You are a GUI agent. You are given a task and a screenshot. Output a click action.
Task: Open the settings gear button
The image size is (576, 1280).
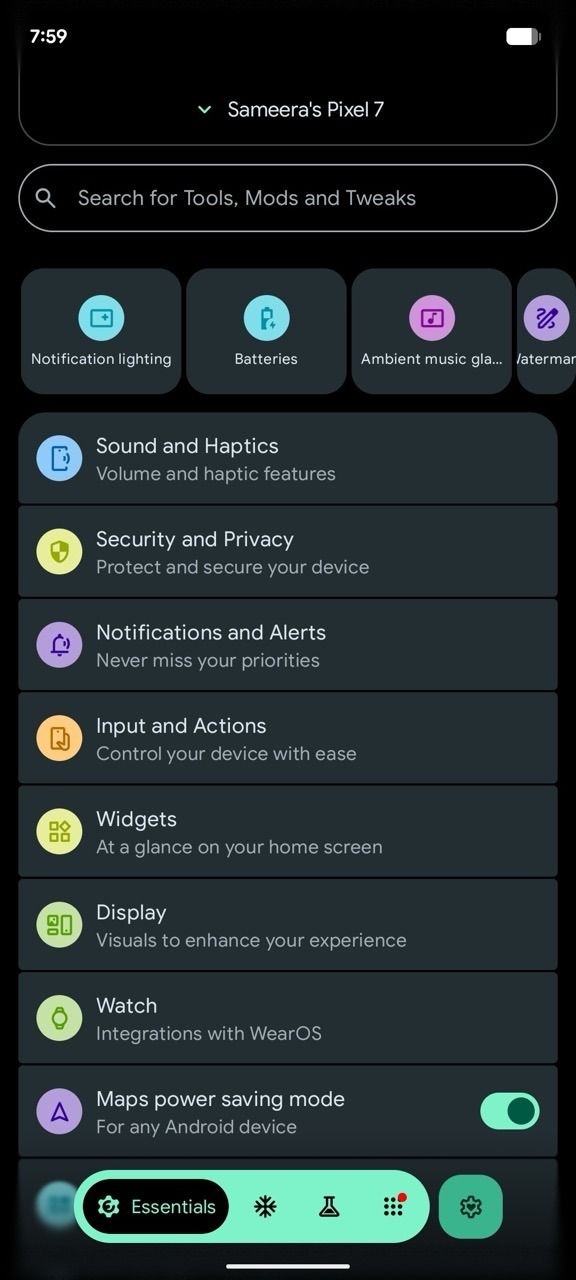point(471,1207)
